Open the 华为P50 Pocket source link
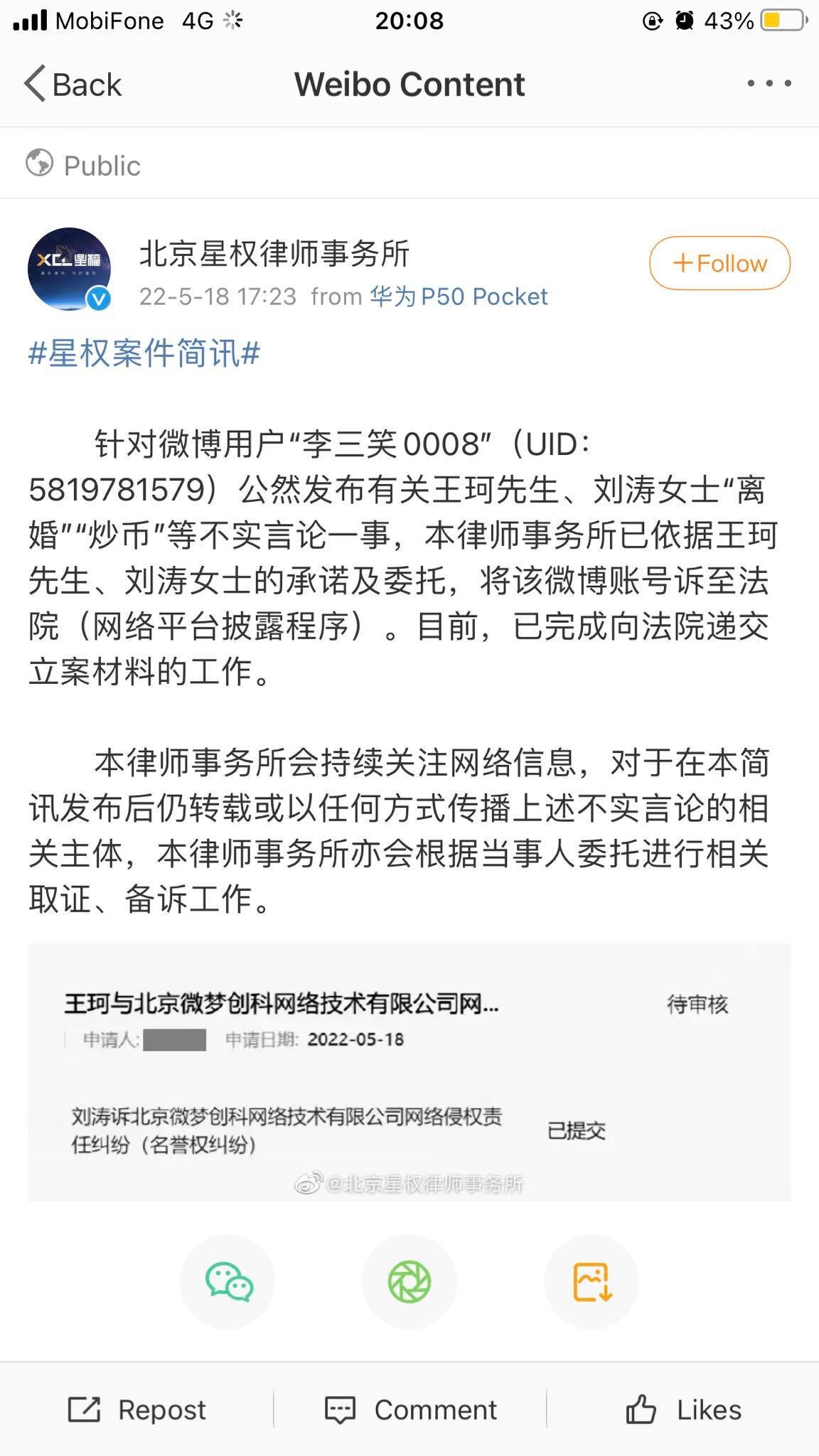Viewport: 819px width, 1456px height. (459, 296)
